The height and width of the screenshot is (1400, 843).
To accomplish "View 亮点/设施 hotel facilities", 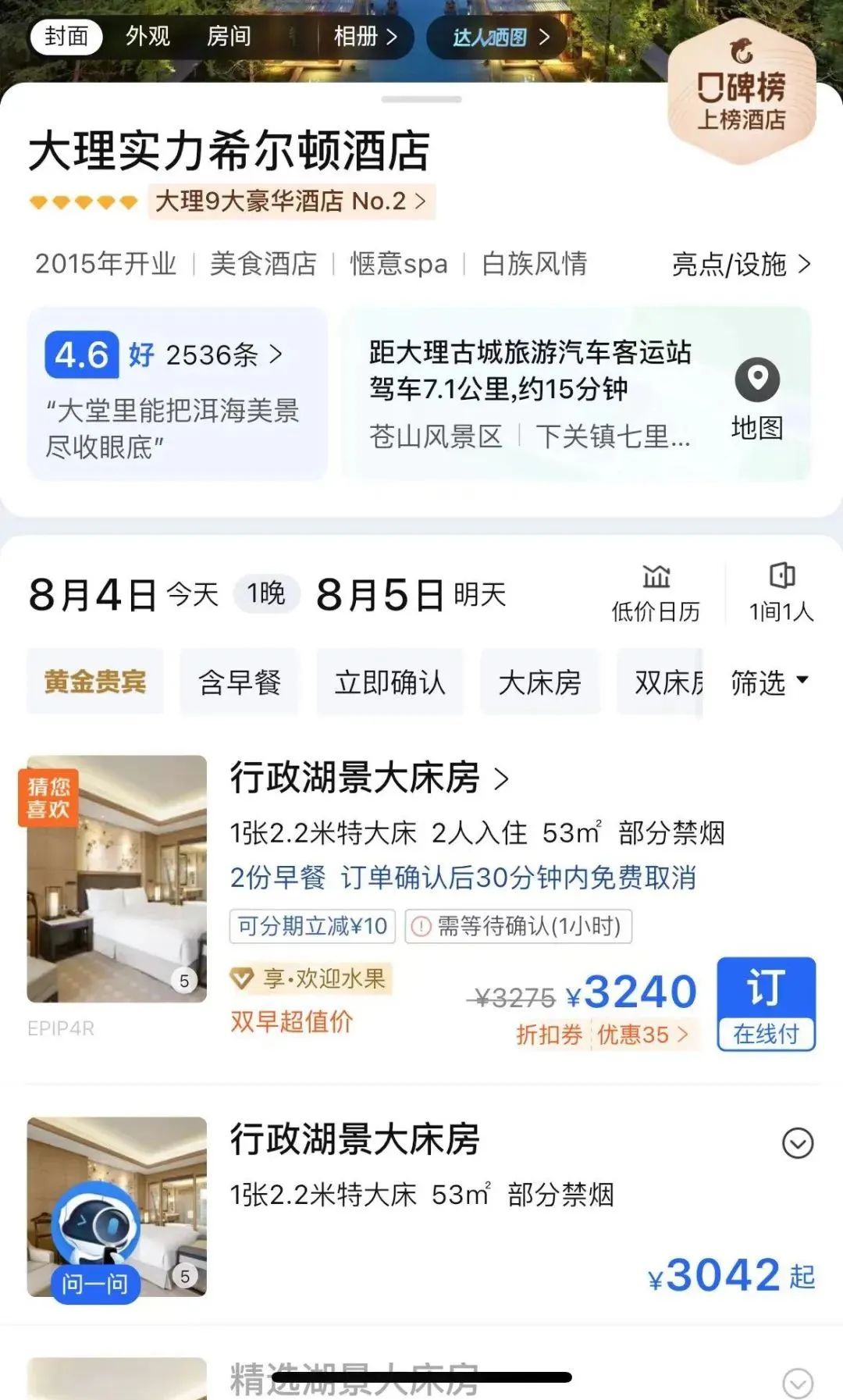I will pyautogui.click(x=741, y=265).
